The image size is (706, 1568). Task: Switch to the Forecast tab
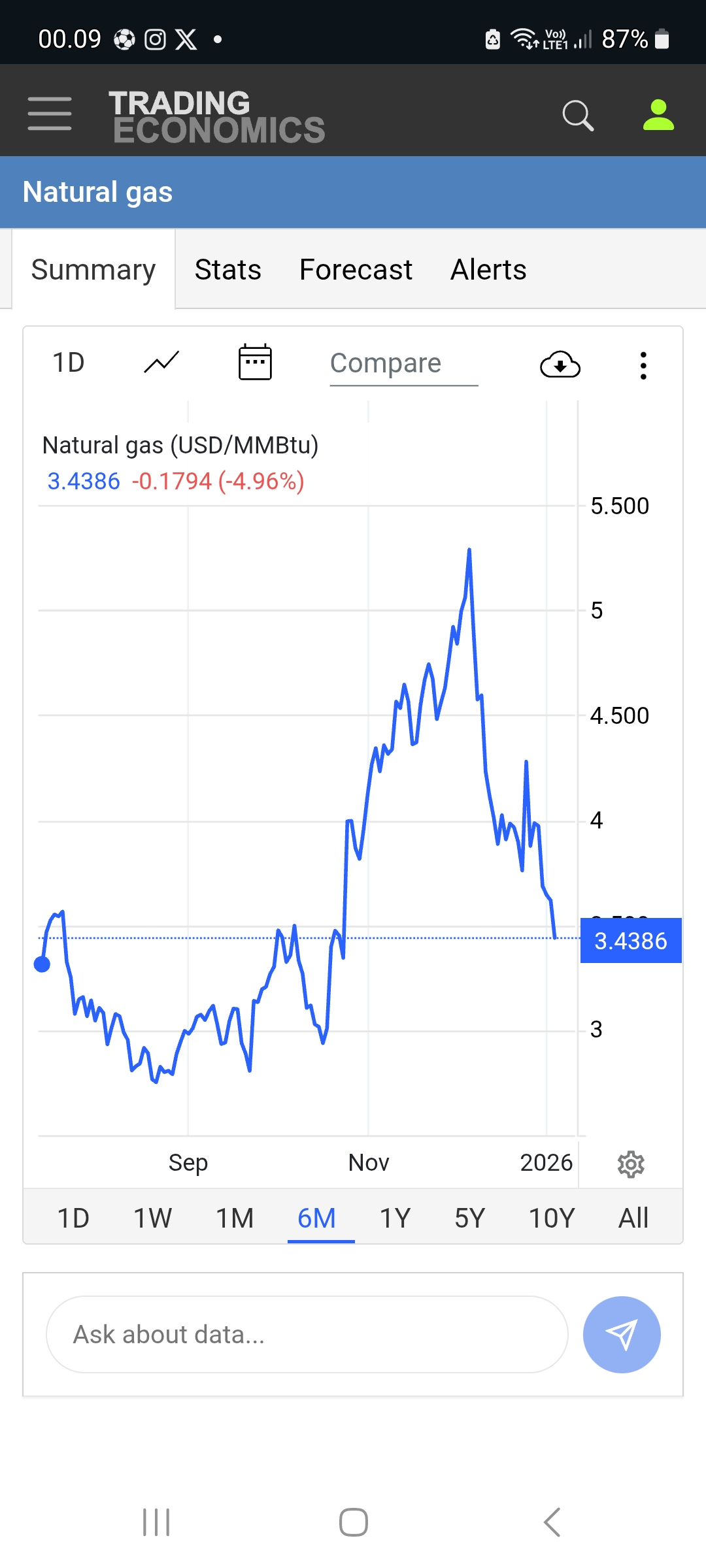[x=356, y=270]
